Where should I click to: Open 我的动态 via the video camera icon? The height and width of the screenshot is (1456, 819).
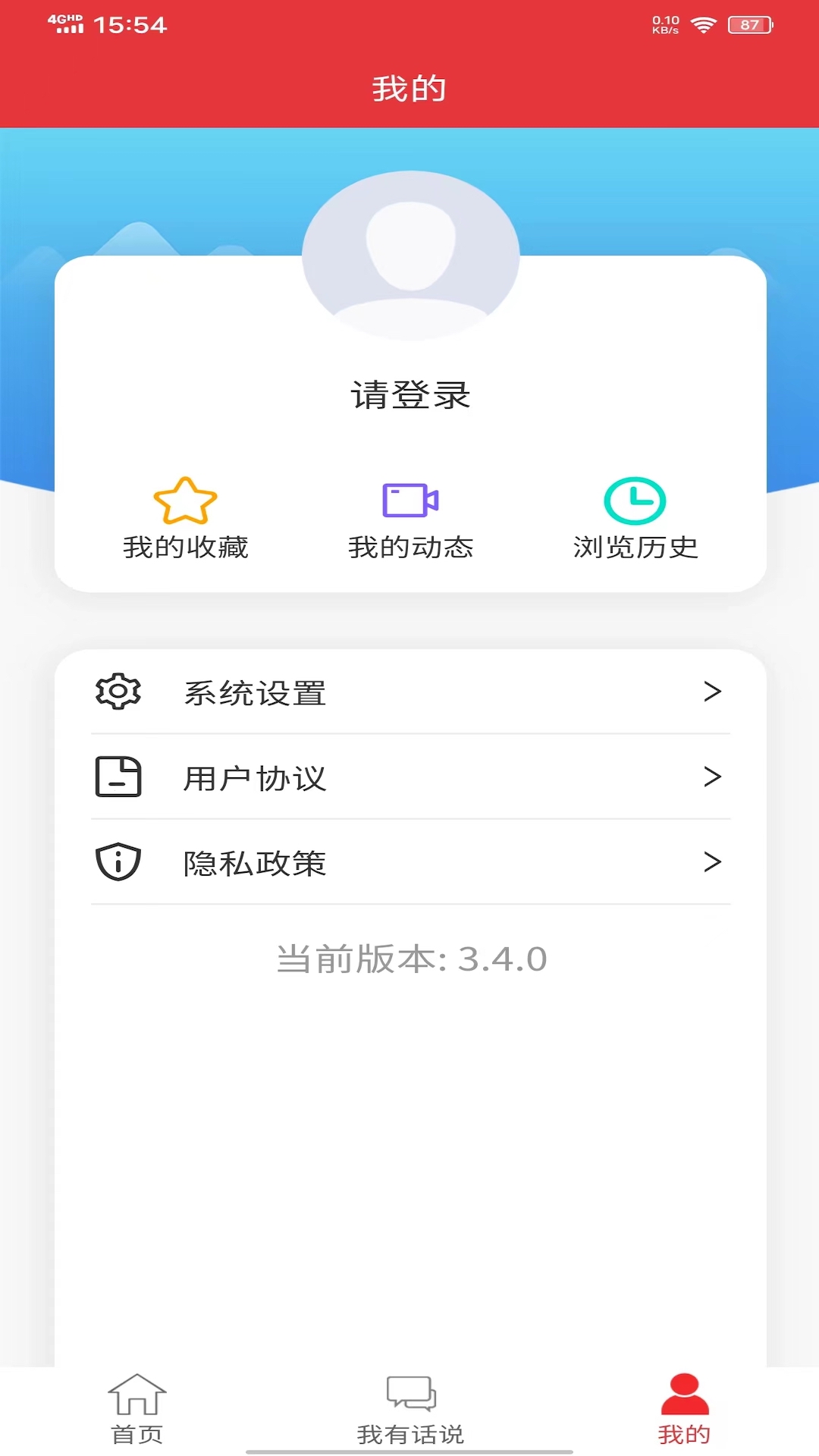point(409,500)
